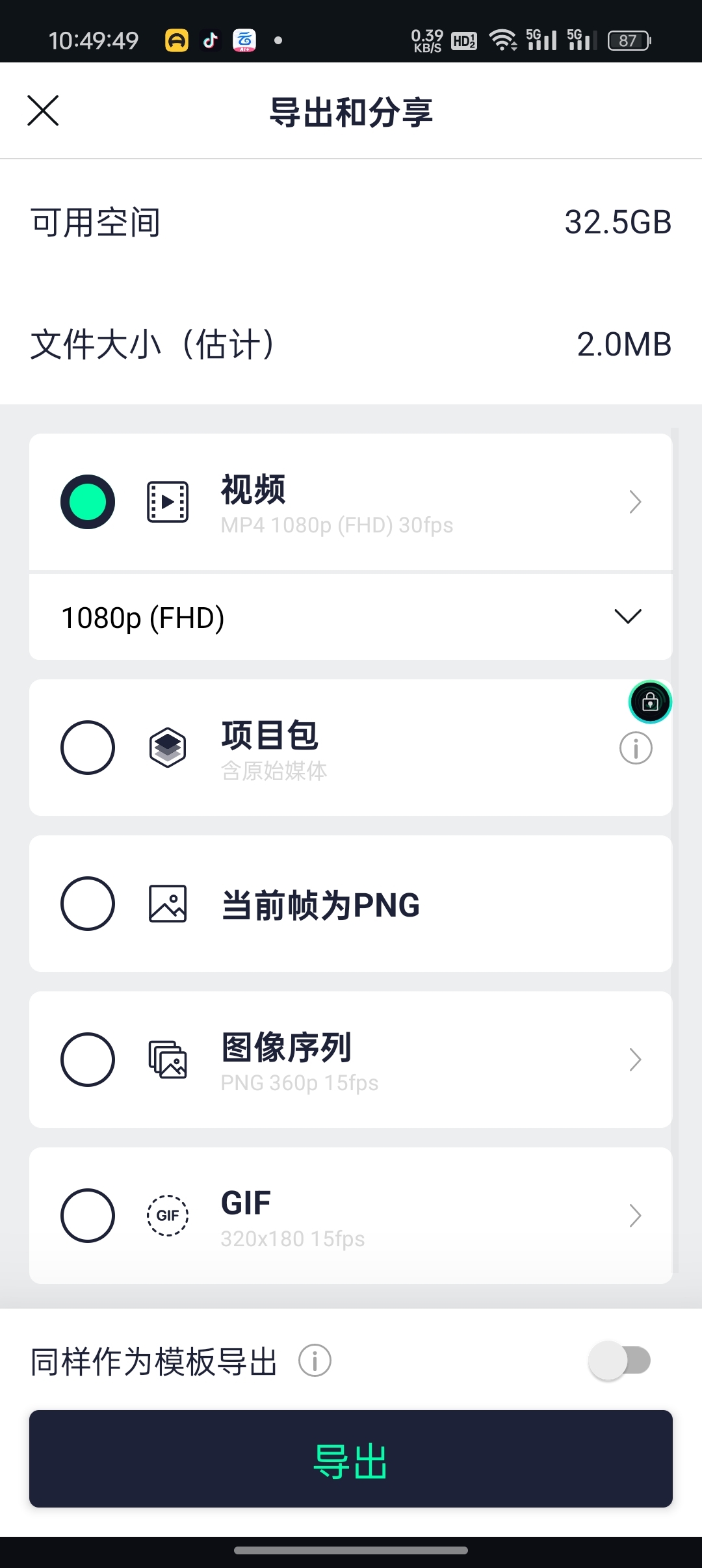This screenshot has height=1568, width=702.
Task: Select the 图像序列 radio button
Action: click(x=88, y=1060)
